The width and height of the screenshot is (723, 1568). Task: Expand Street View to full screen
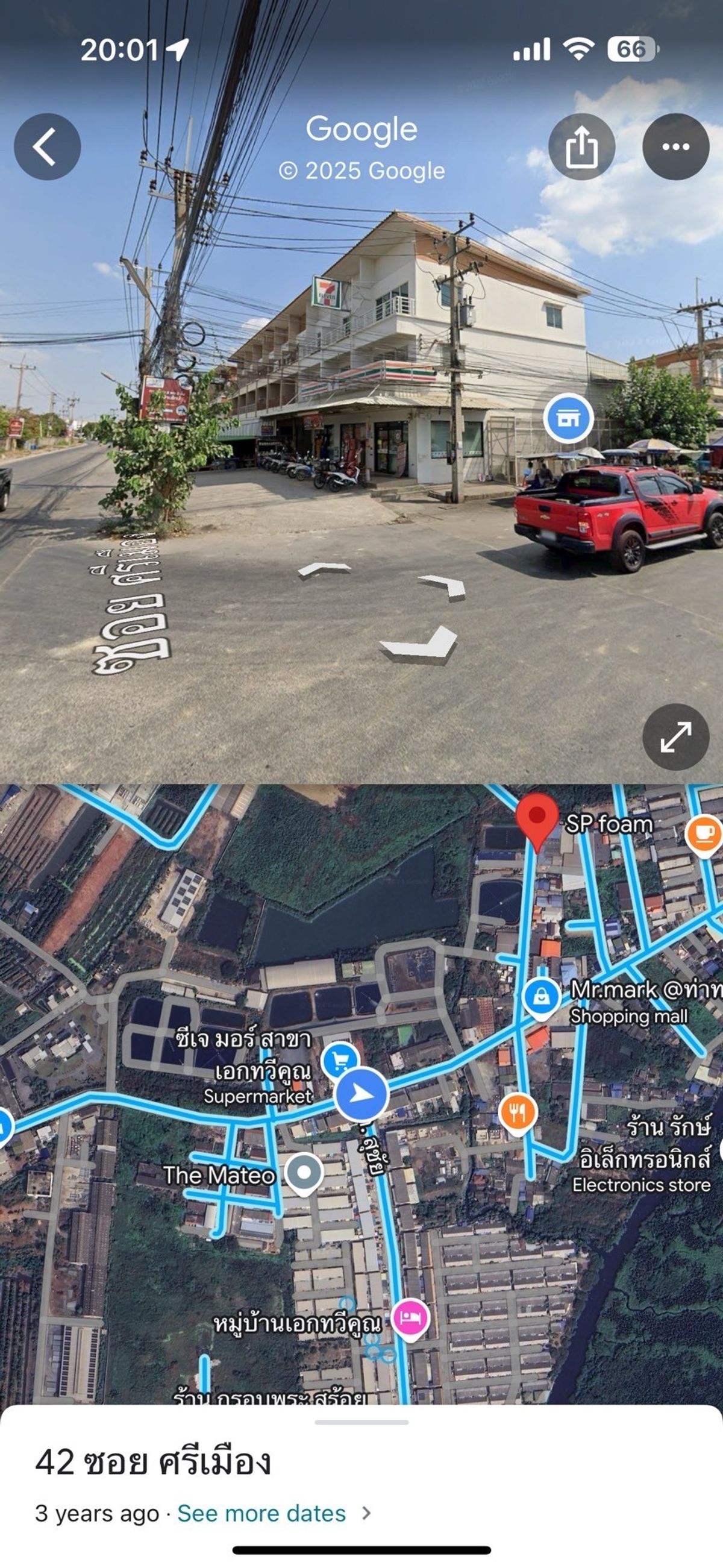[675, 737]
